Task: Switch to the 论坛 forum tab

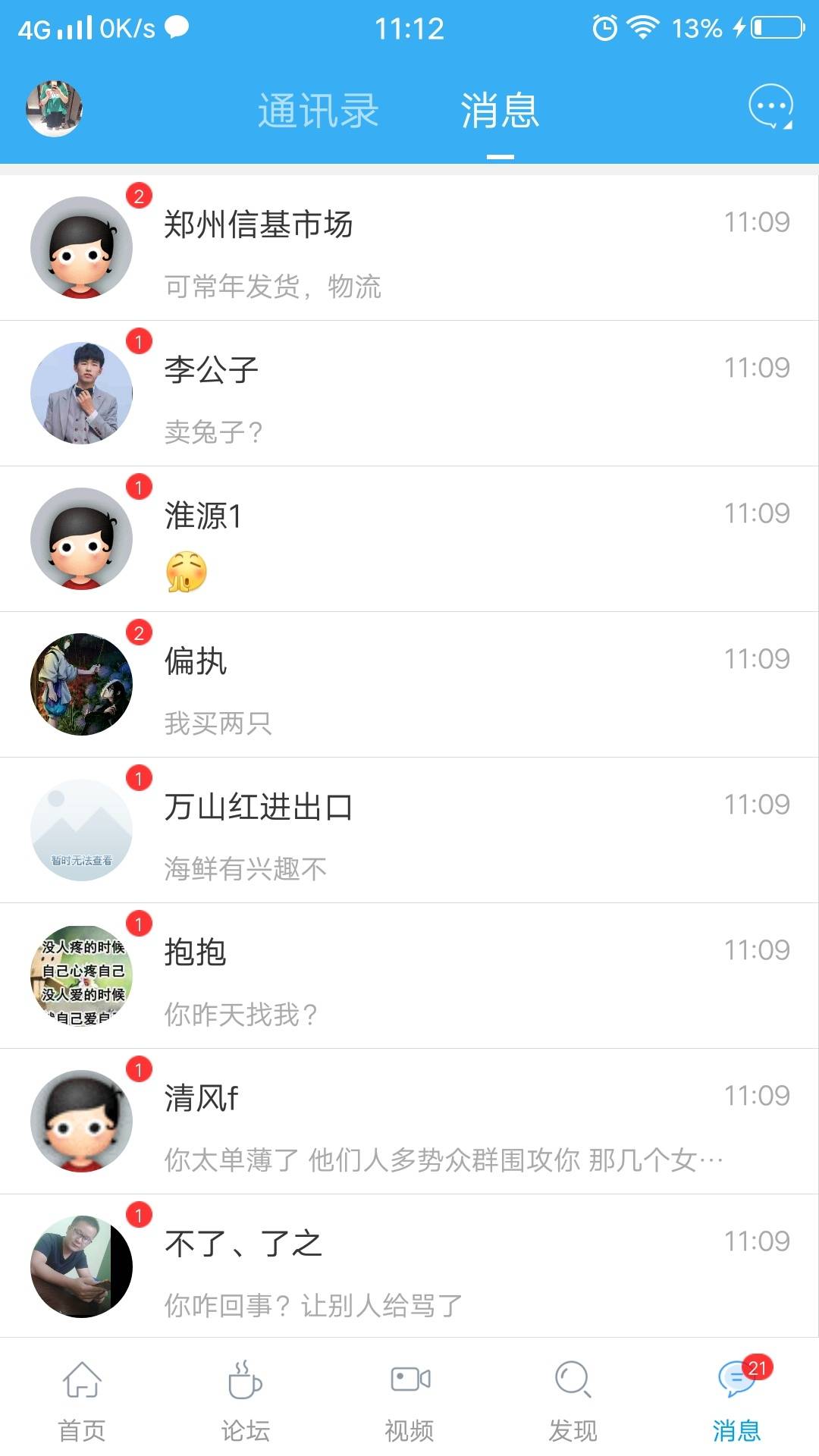Action: coord(246,1401)
